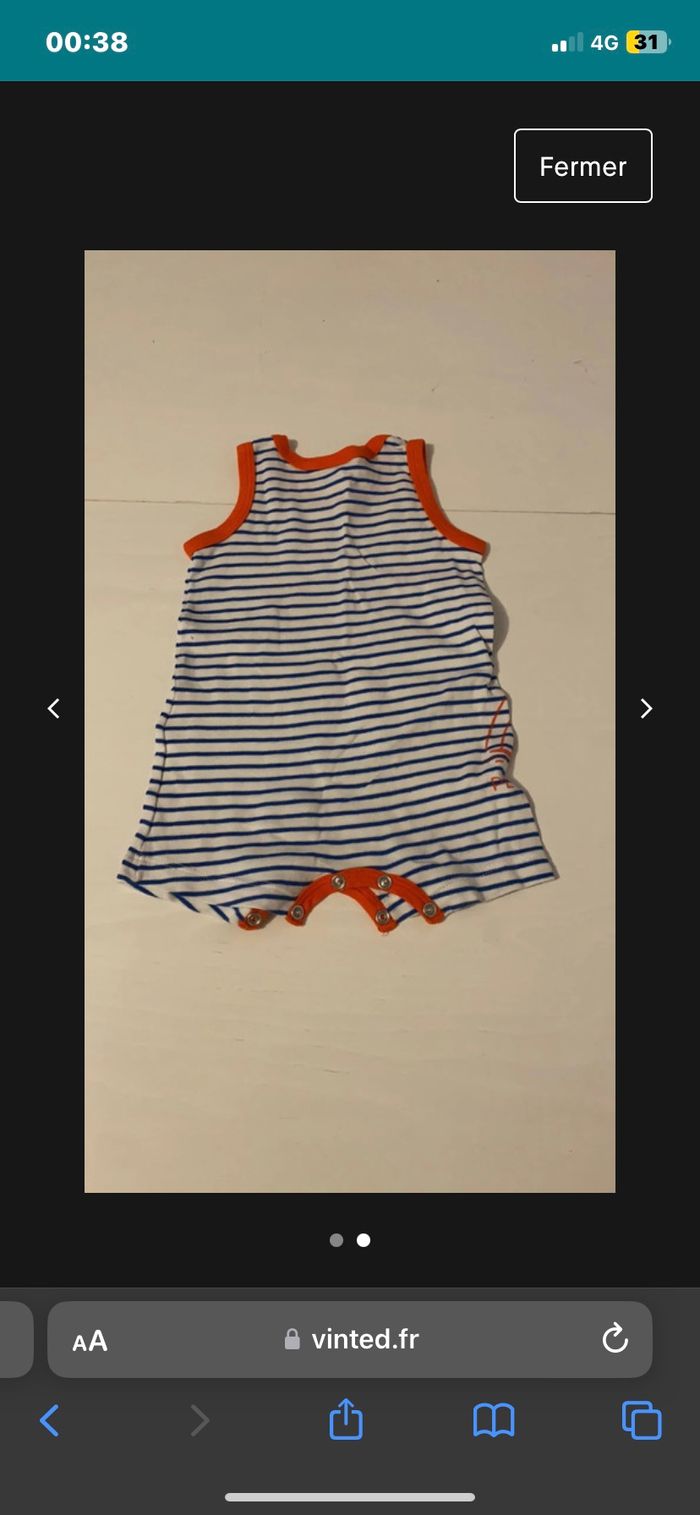Viewport: 700px width, 1515px height.
Task: Open Safari bookmarks
Action: tap(494, 1420)
